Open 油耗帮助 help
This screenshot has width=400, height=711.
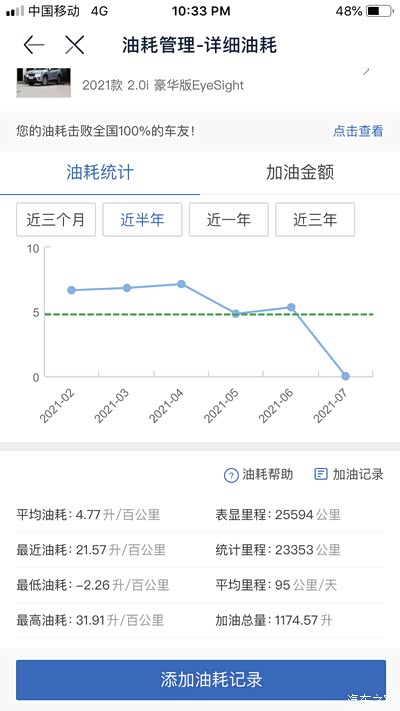259,475
